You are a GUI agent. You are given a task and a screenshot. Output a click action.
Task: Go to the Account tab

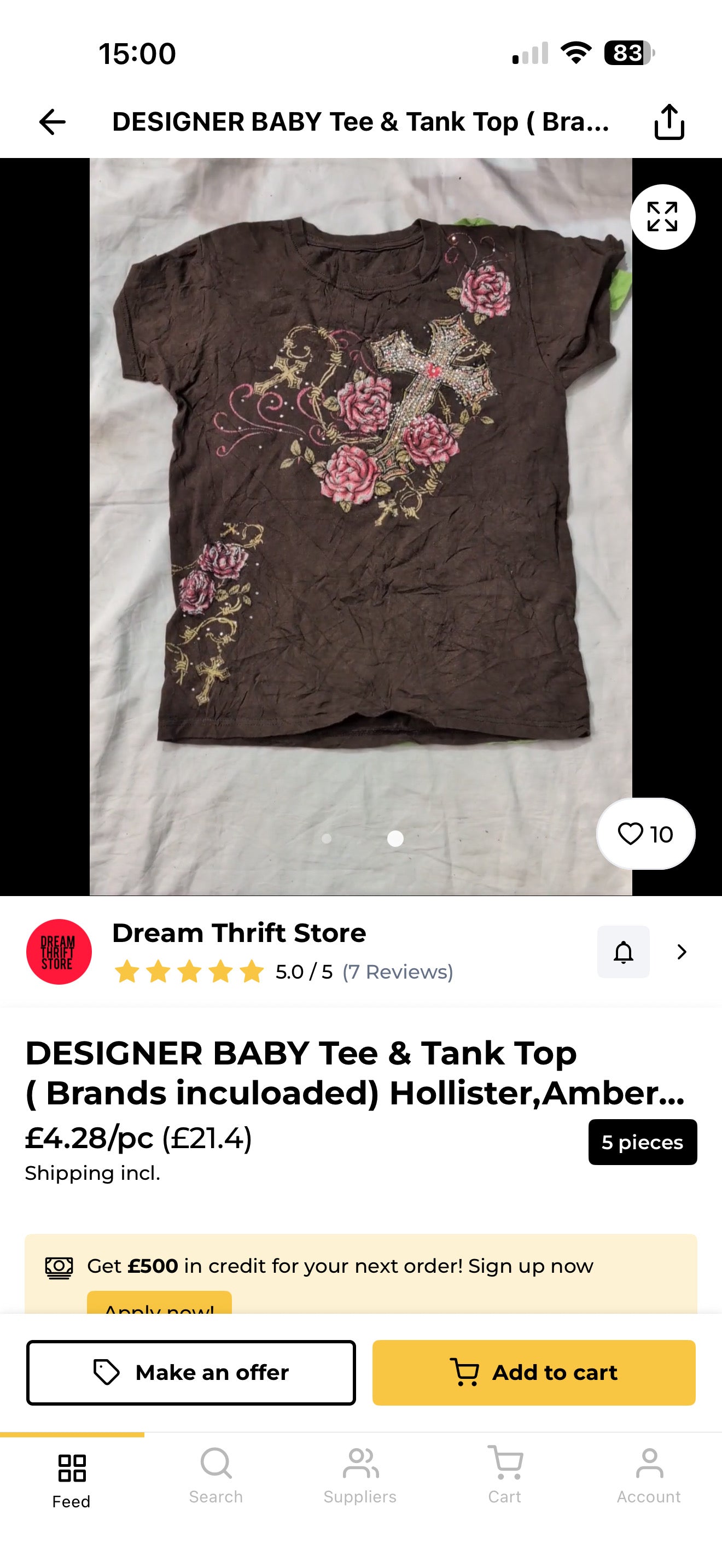[649, 1476]
